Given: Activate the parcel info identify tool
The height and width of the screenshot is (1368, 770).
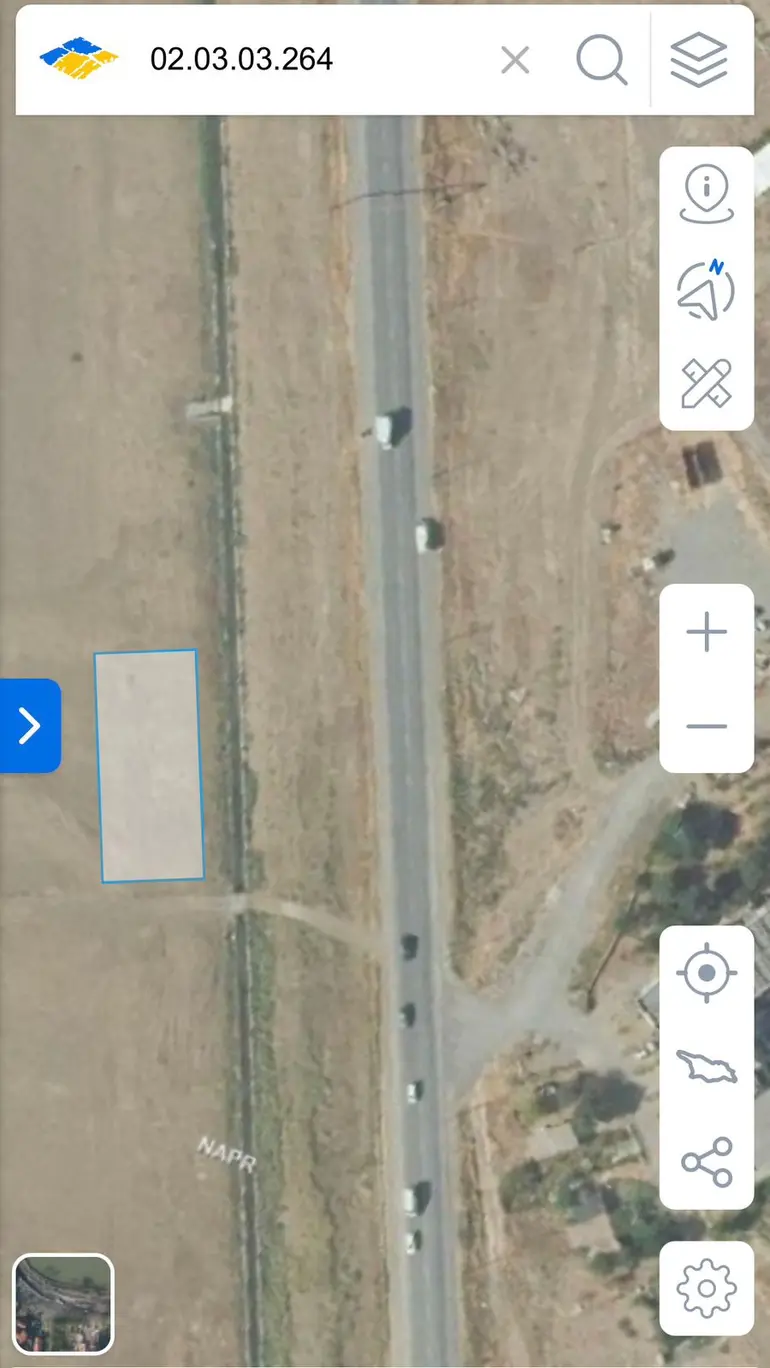Looking at the screenshot, I should click(706, 195).
